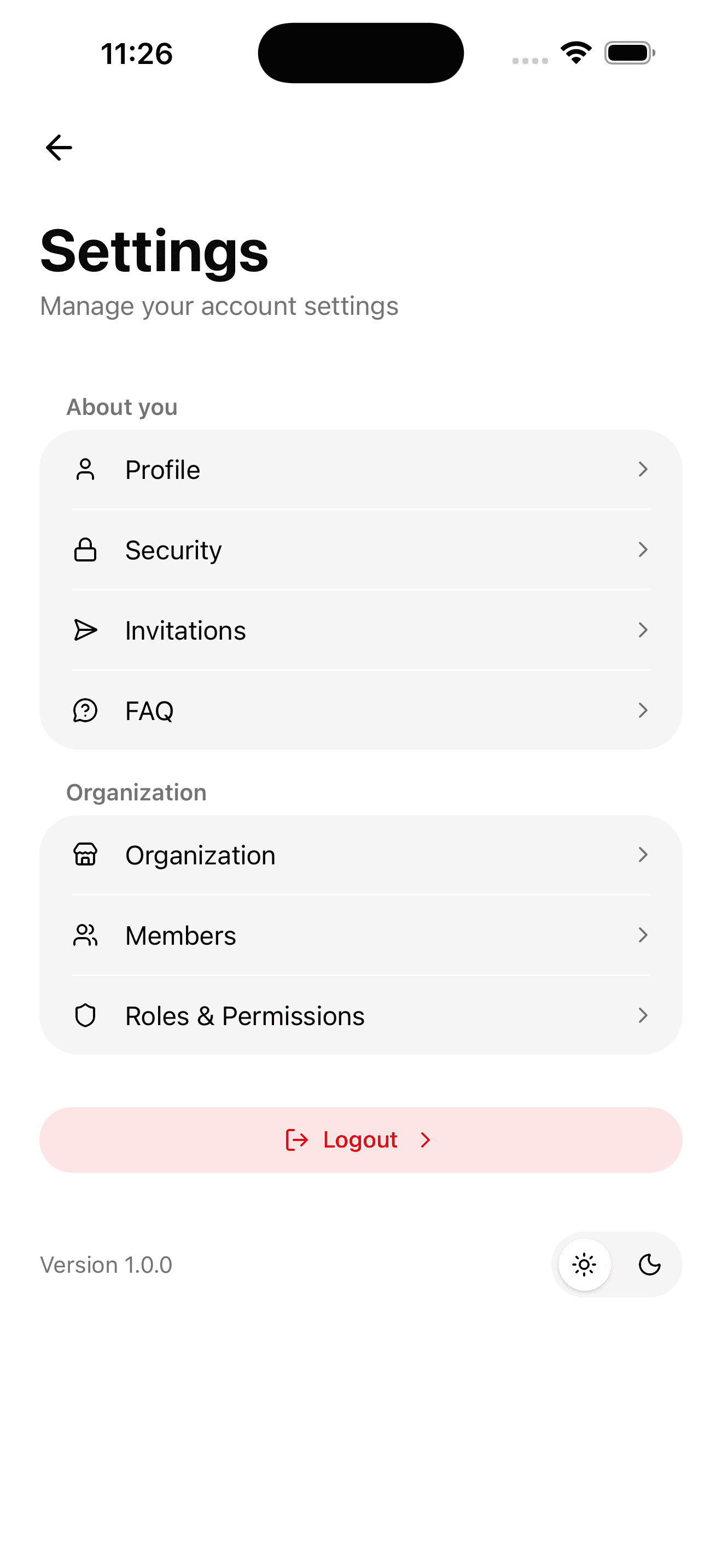The image size is (722, 1568).
Task: Click the logout arrow icon inside the Logout button
Action: 297,1139
